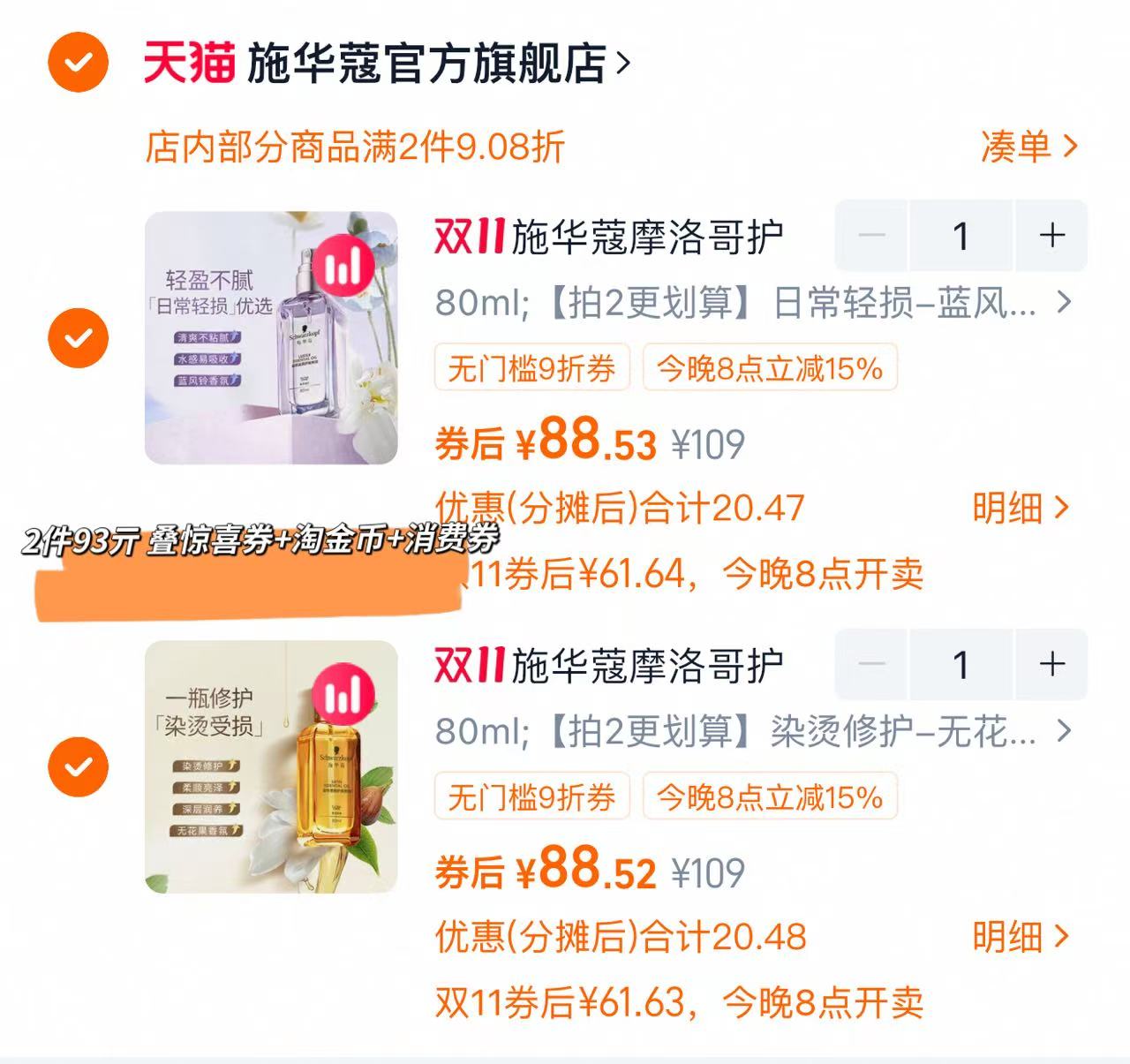This screenshot has height=1064, width=1130.
Task: Tap 无门槛9折券 tag on 蓝风铃 item
Action: tap(531, 367)
